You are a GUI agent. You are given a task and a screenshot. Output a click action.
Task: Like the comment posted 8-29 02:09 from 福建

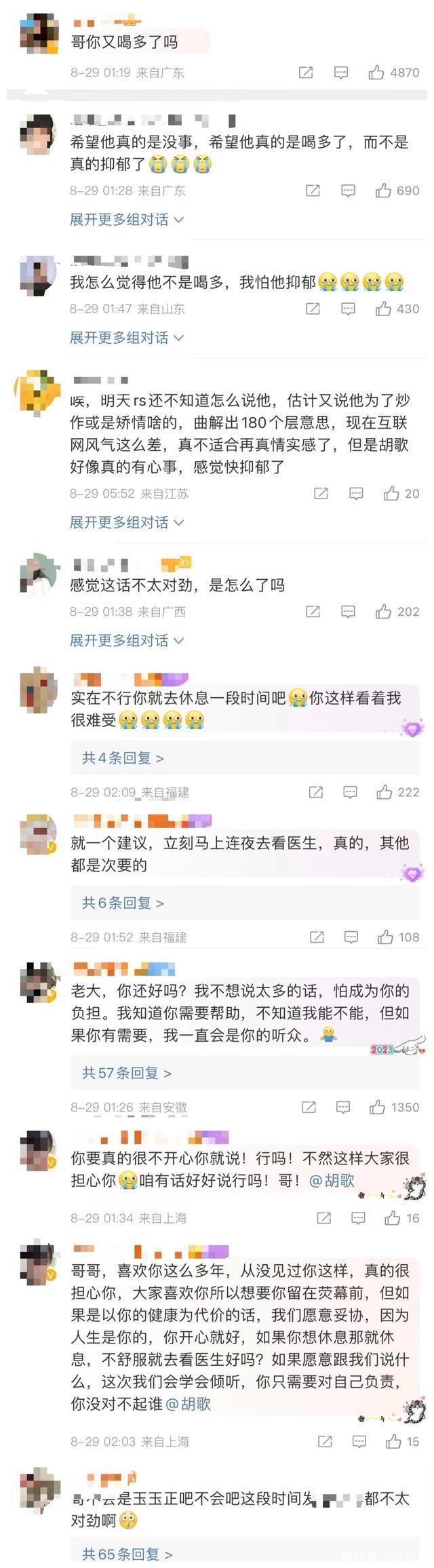pos(384,792)
